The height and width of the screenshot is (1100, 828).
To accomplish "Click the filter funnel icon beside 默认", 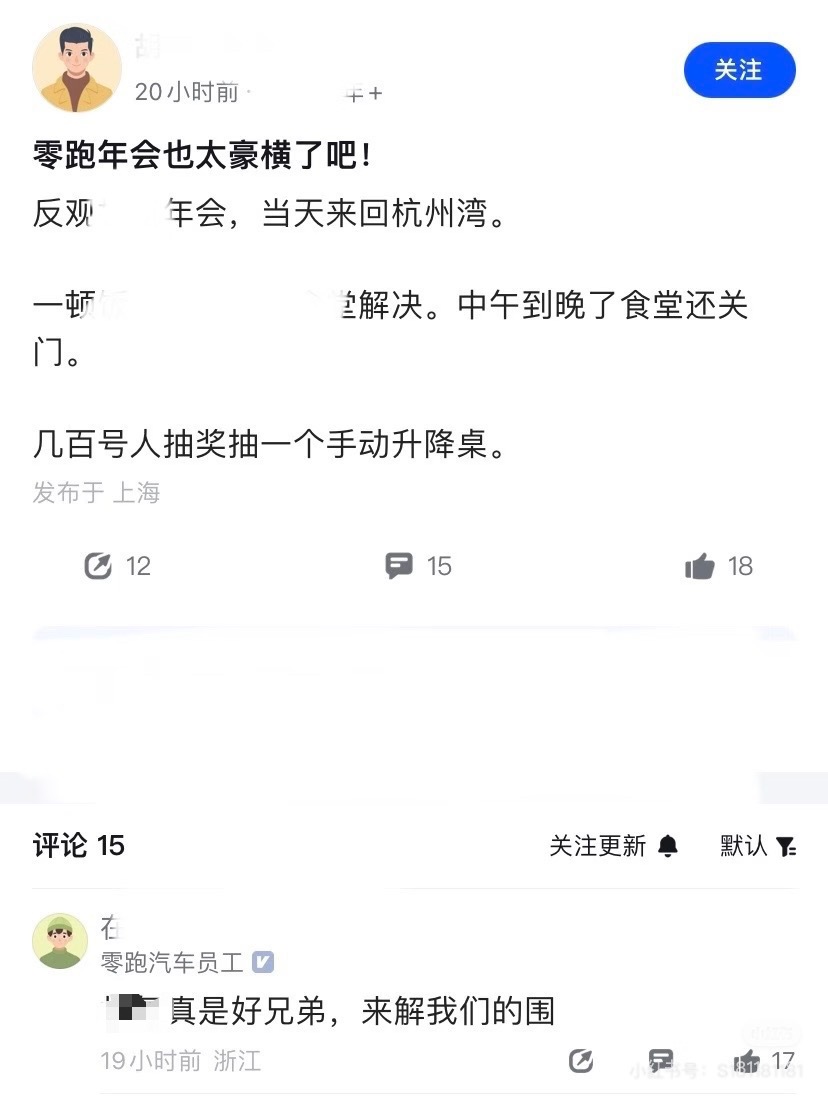I will point(786,846).
